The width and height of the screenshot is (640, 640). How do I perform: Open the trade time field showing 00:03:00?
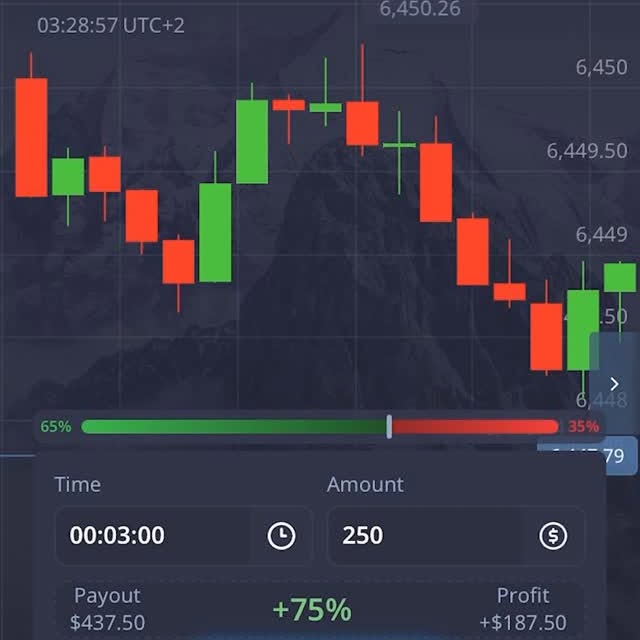point(150,536)
